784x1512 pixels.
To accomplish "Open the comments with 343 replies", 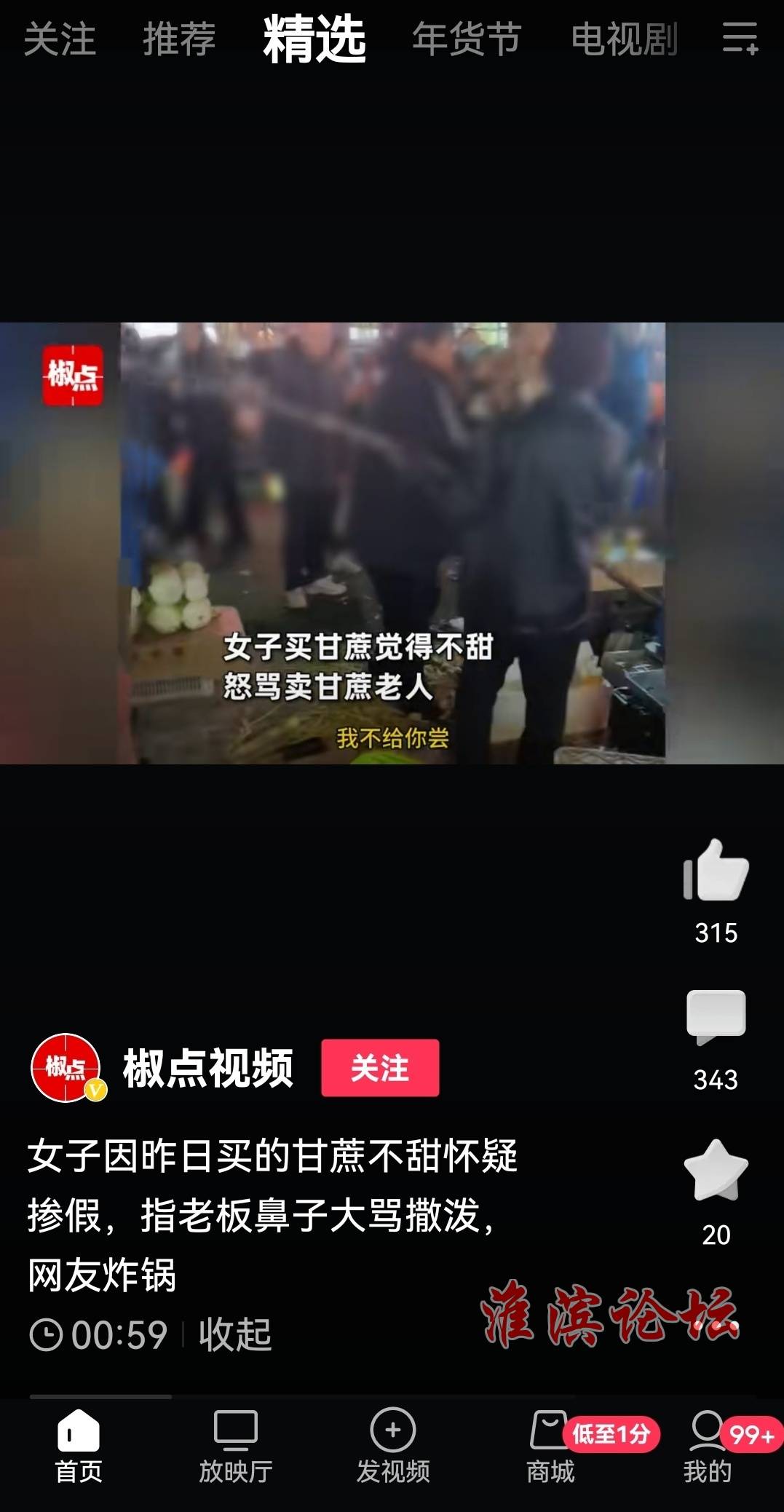I will (716, 1016).
